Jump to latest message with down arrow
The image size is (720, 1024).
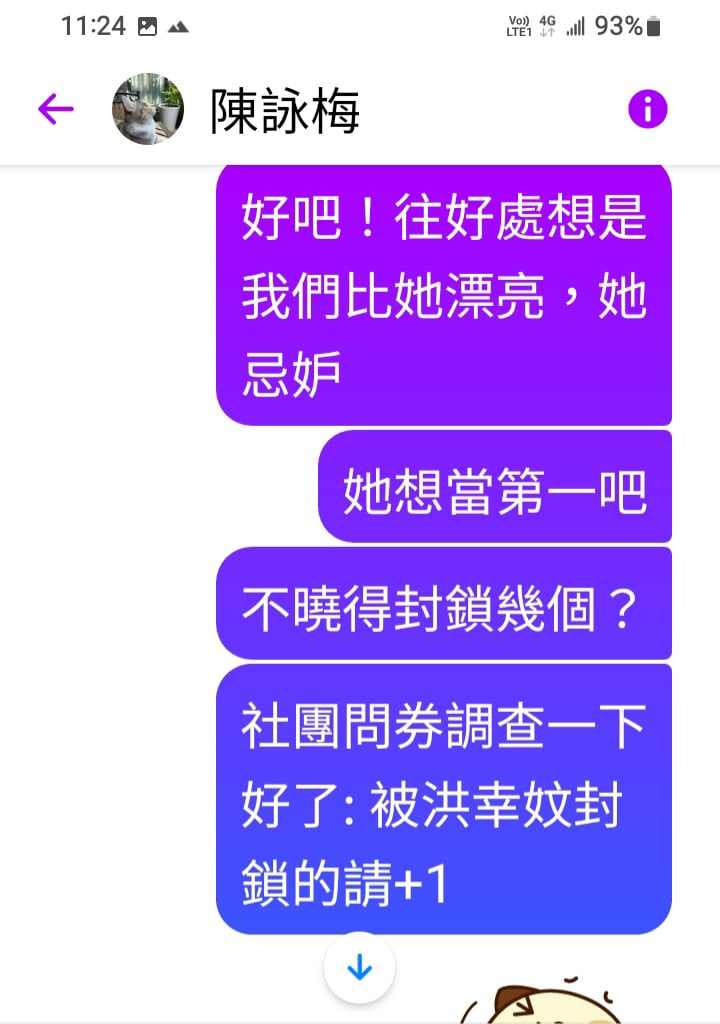tap(359, 968)
